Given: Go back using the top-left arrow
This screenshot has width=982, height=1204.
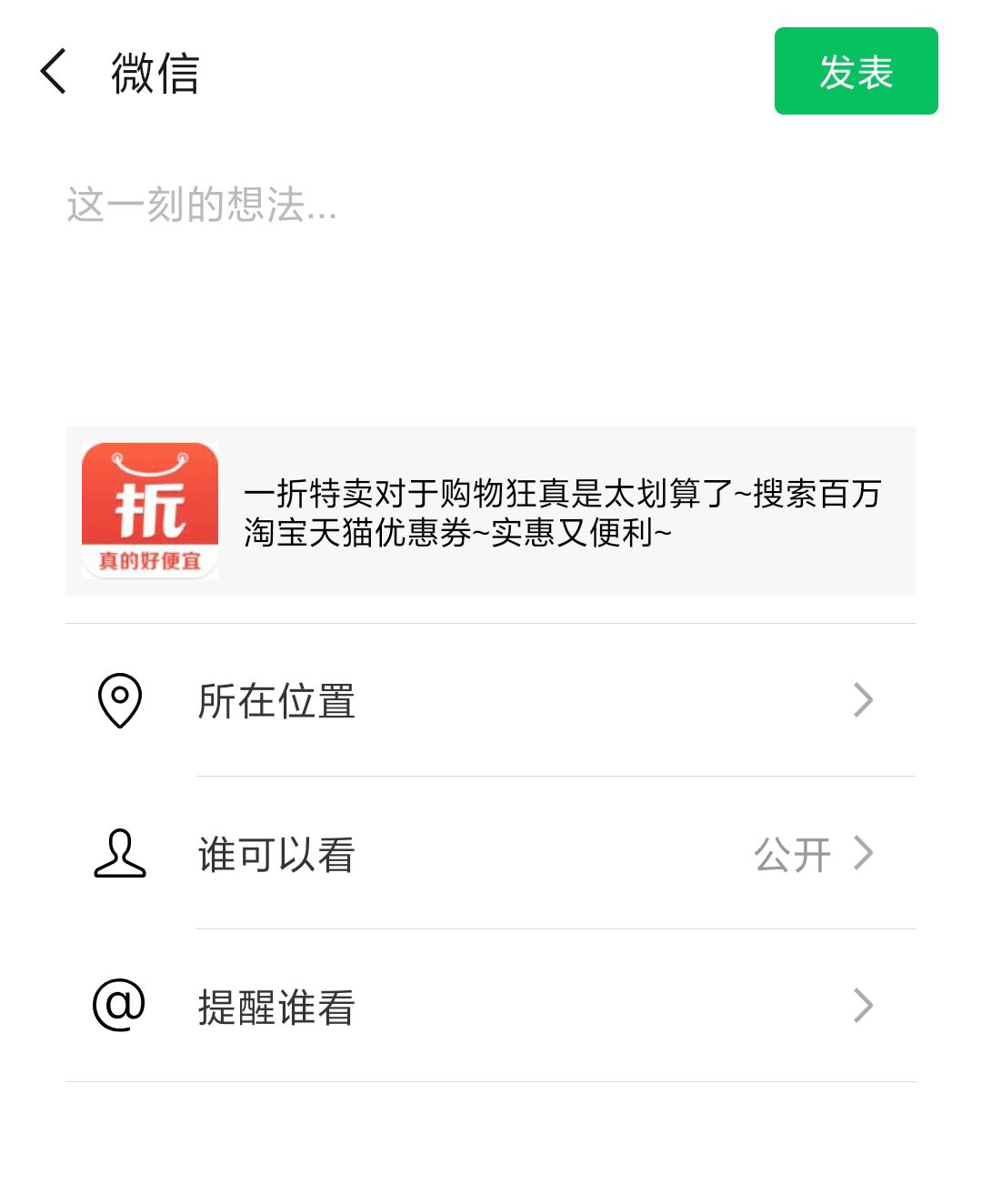Looking at the screenshot, I should [54, 72].
